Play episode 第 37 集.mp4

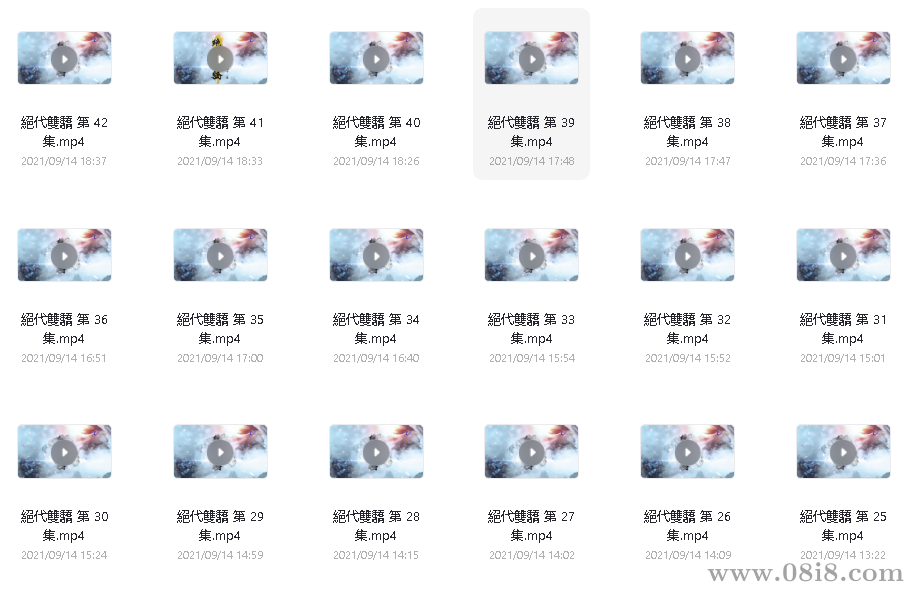click(x=843, y=58)
